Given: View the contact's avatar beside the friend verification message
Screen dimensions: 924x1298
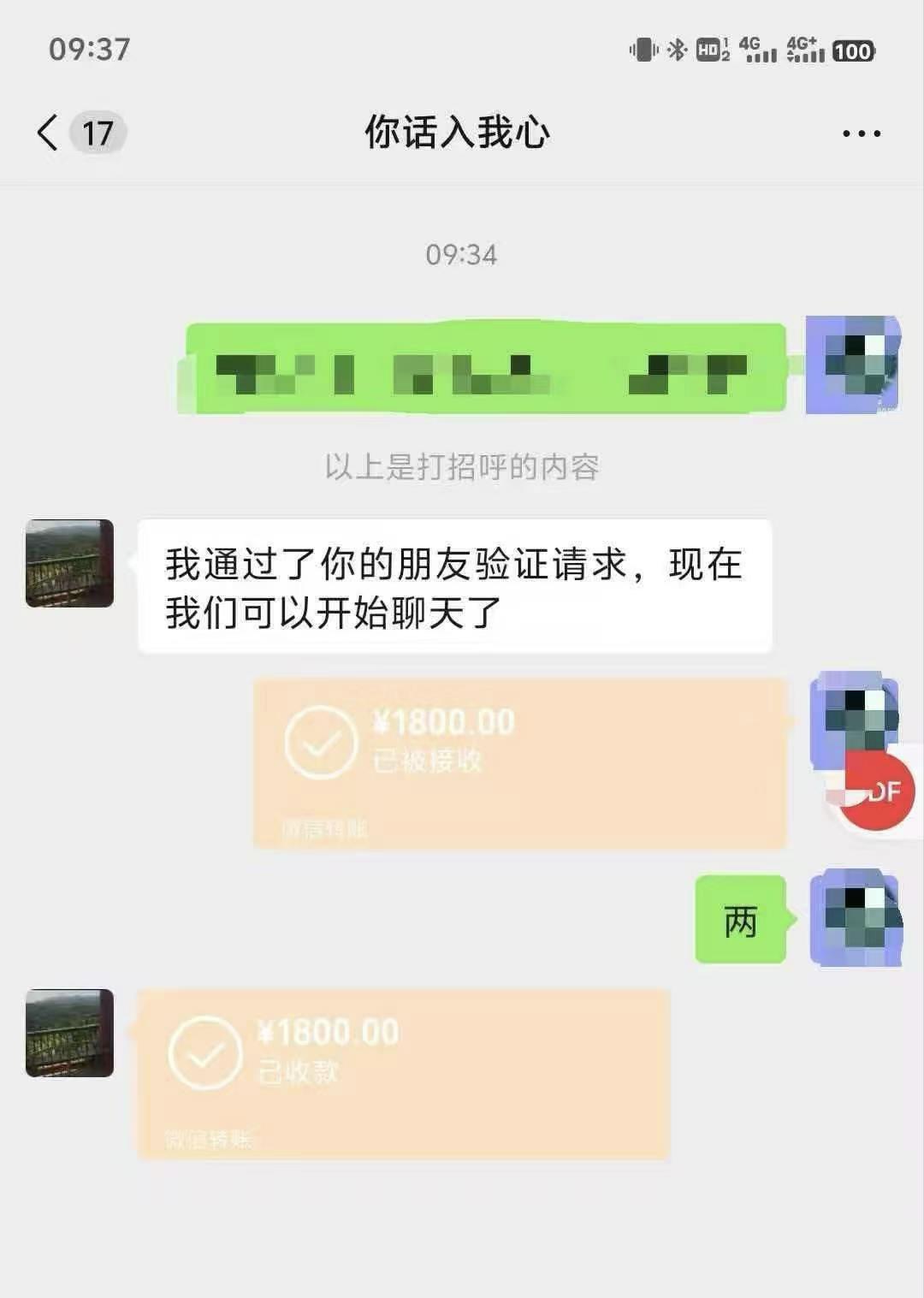Looking at the screenshot, I should (69, 563).
